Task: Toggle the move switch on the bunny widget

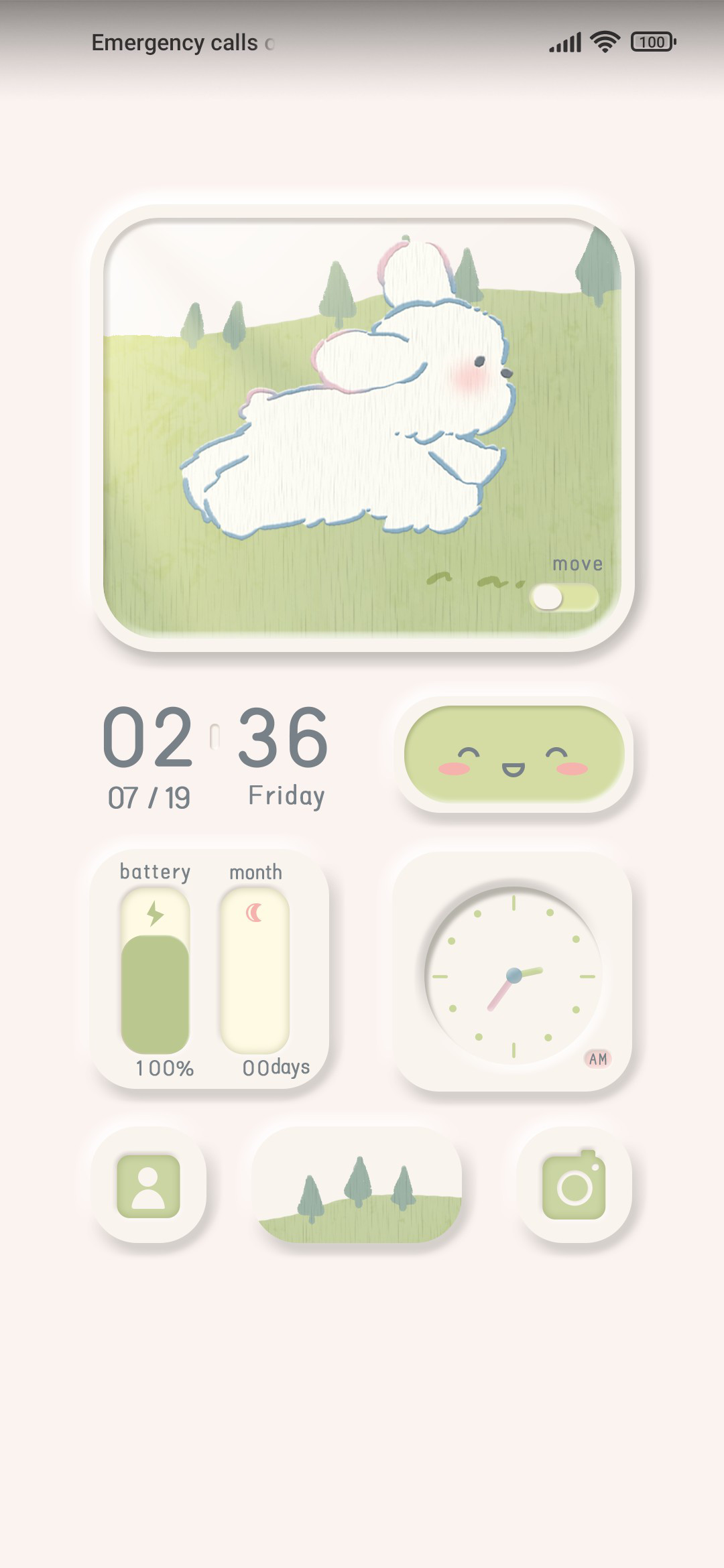Action: pos(564,597)
